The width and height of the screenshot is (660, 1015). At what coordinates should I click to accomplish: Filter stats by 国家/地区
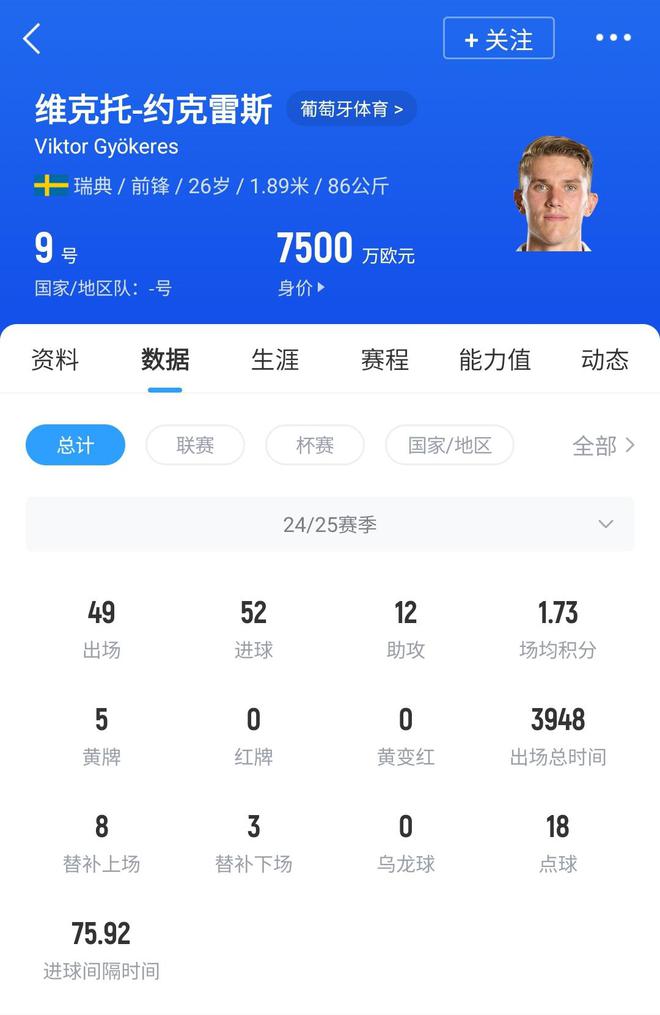coord(450,445)
